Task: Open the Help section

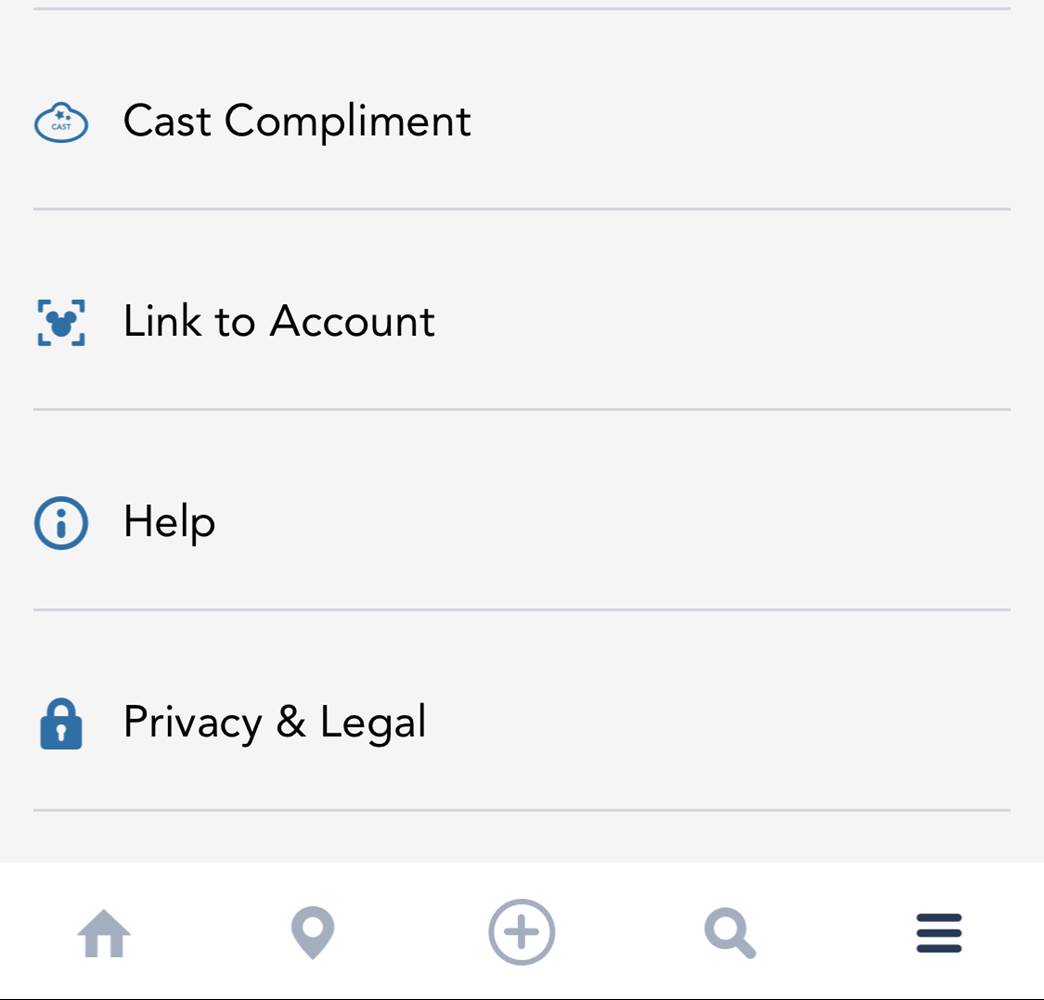Action: coord(169,522)
